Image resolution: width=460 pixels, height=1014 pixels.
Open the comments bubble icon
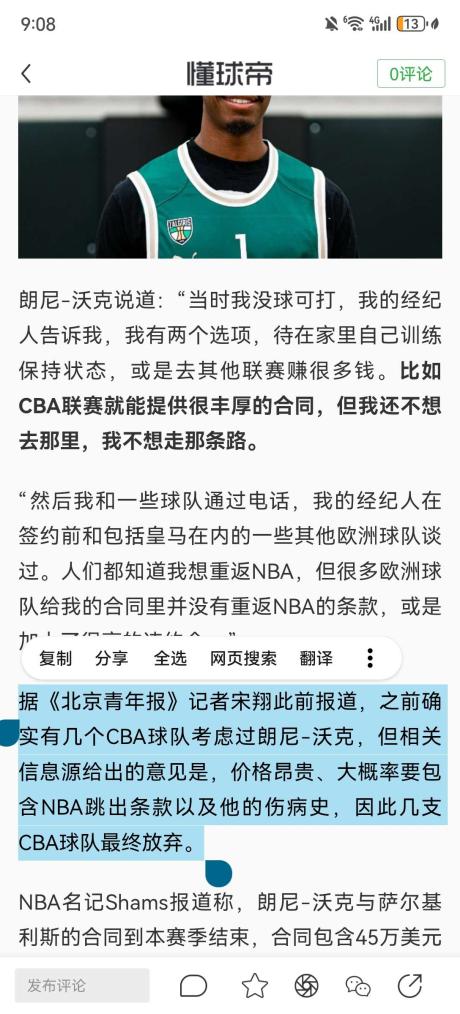pyautogui.click(x=193, y=986)
